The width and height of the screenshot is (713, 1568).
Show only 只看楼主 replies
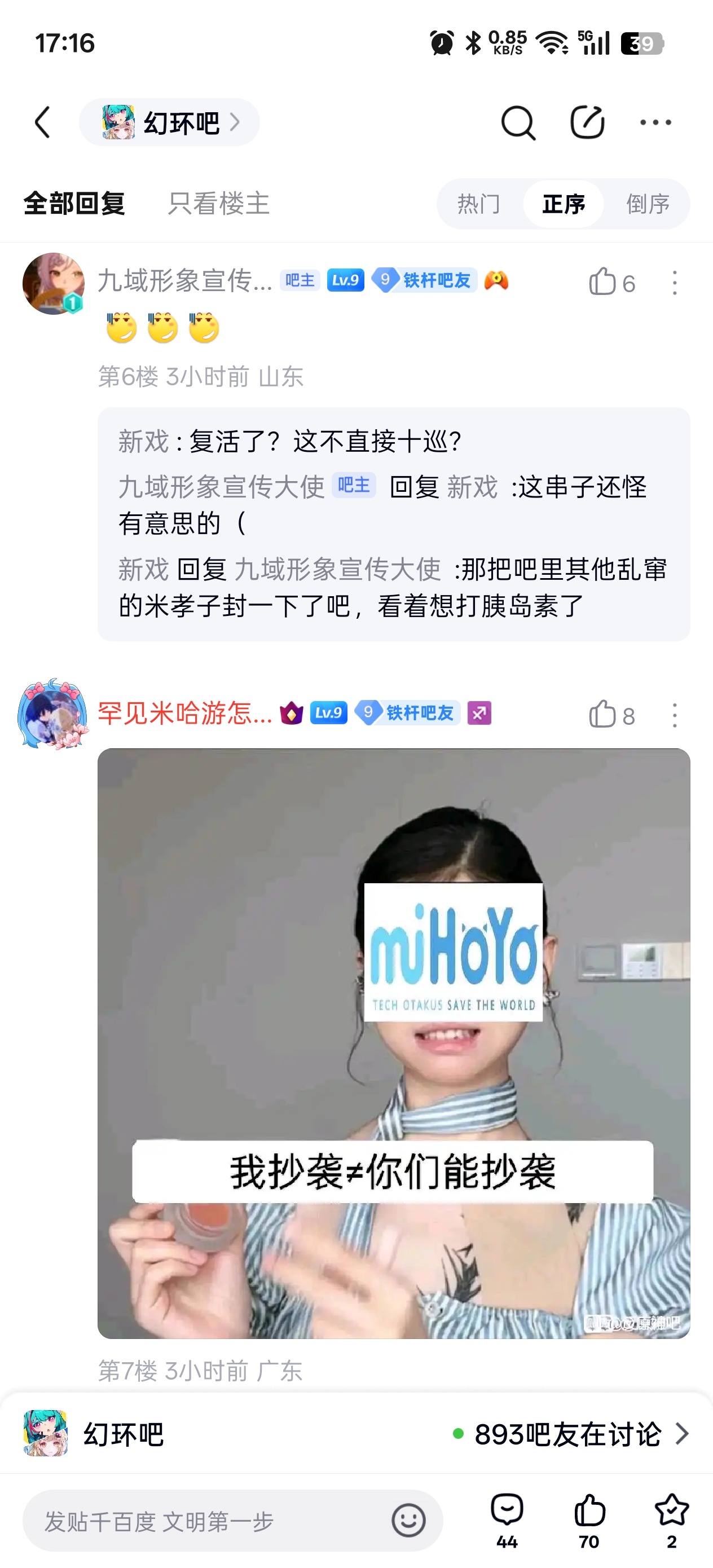tap(219, 203)
